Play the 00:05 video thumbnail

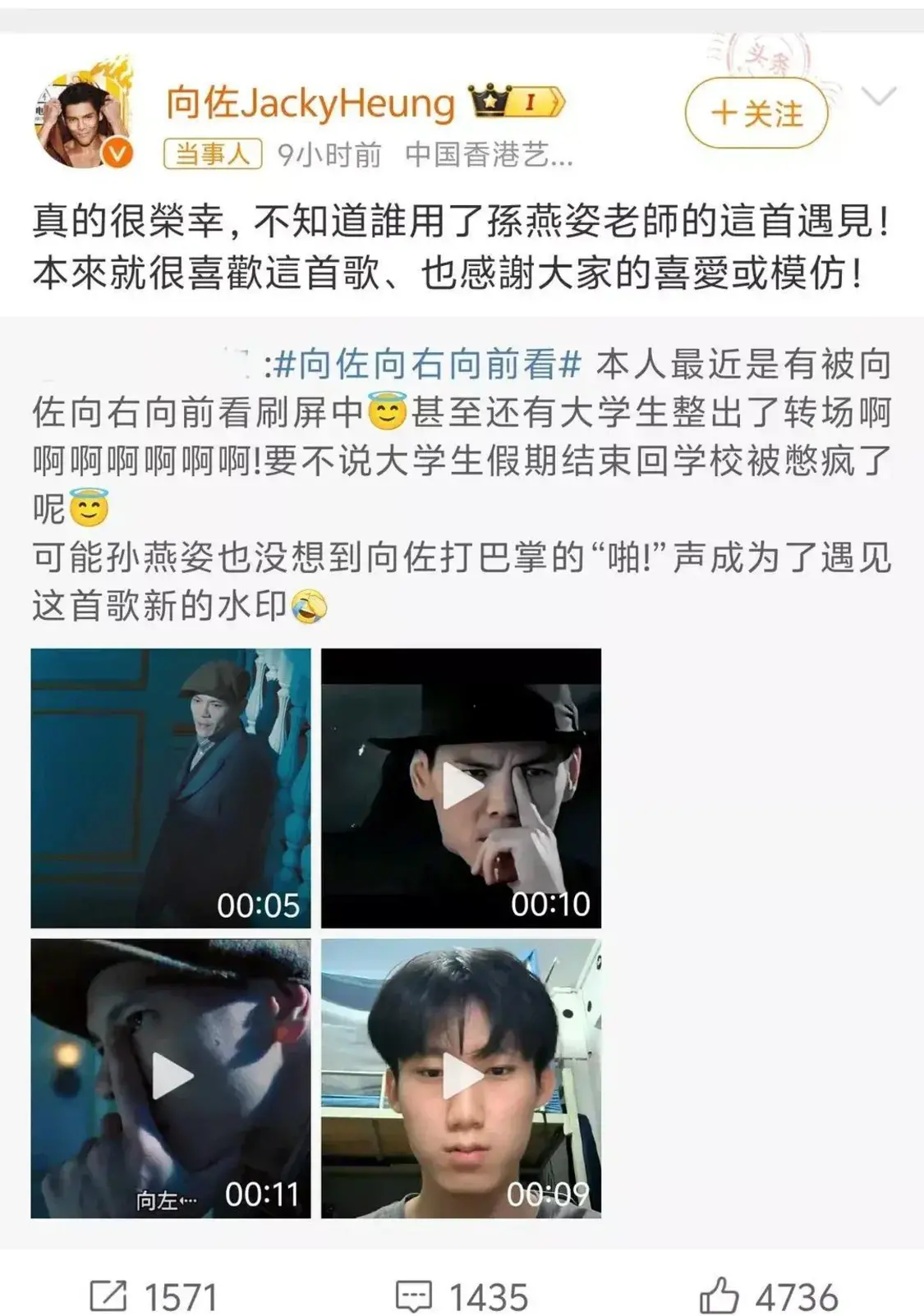click(x=171, y=787)
